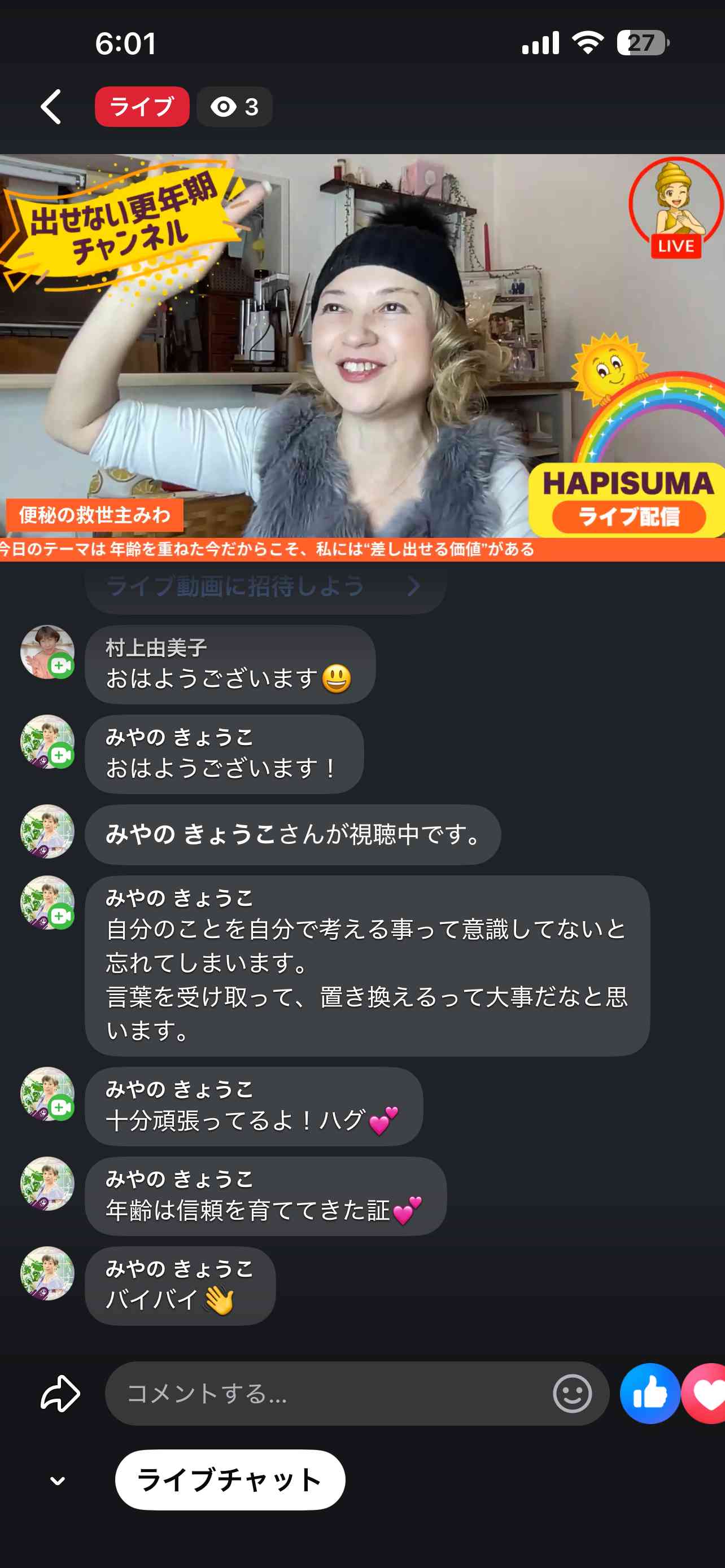Send a heart reaction
Viewport: 725px width, 1568px height.
click(x=706, y=1392)
